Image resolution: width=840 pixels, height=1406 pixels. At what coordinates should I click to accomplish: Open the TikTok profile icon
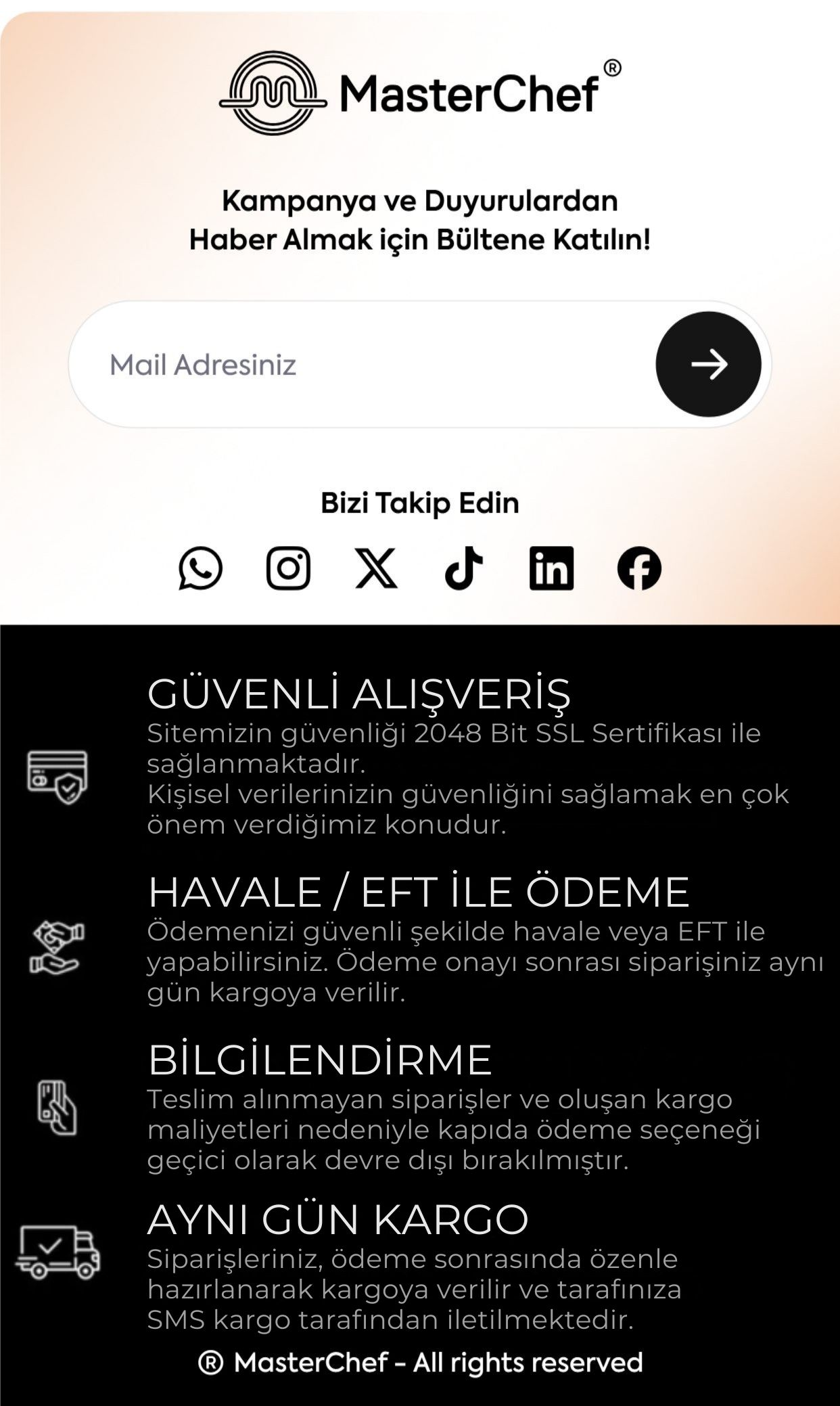464,568
